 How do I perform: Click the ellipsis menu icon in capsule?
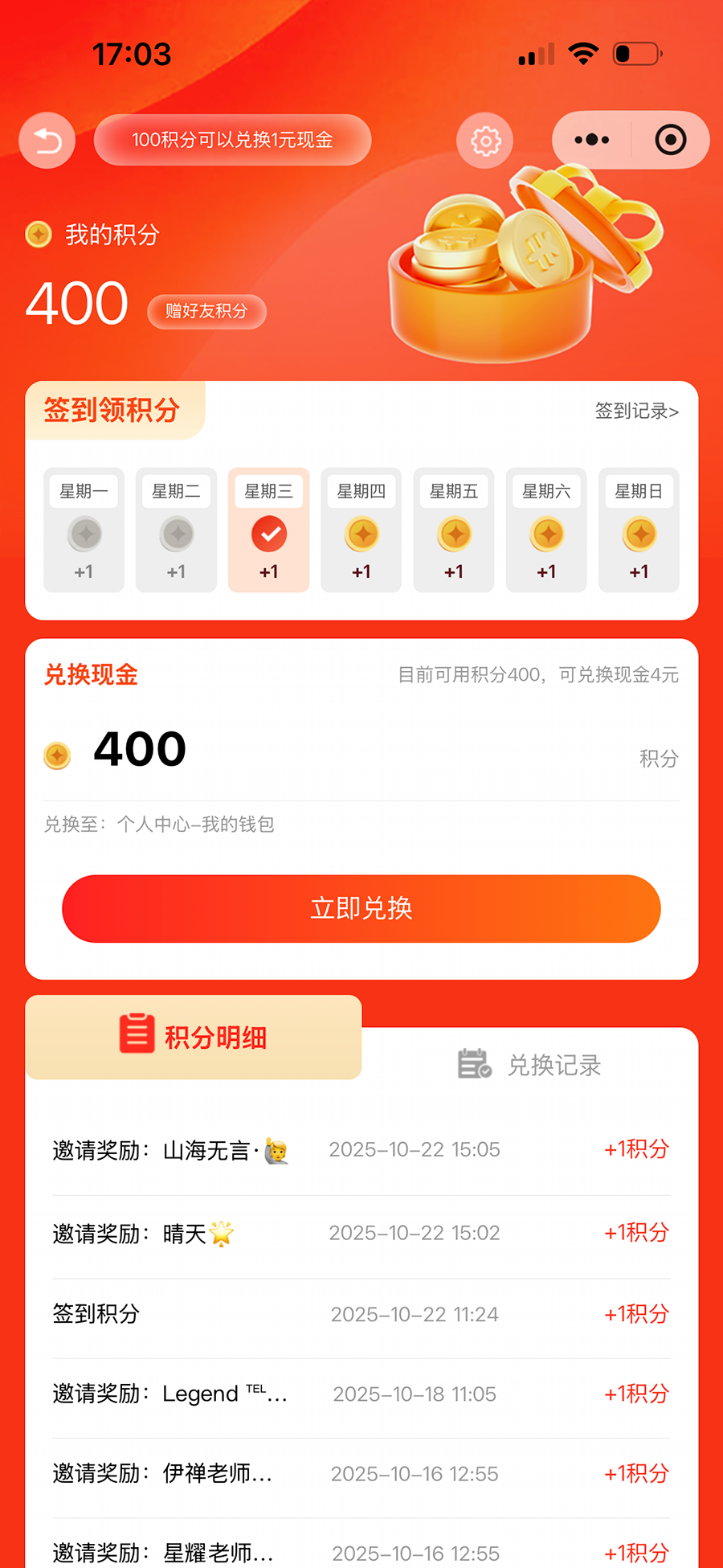(x=590, y=139)
